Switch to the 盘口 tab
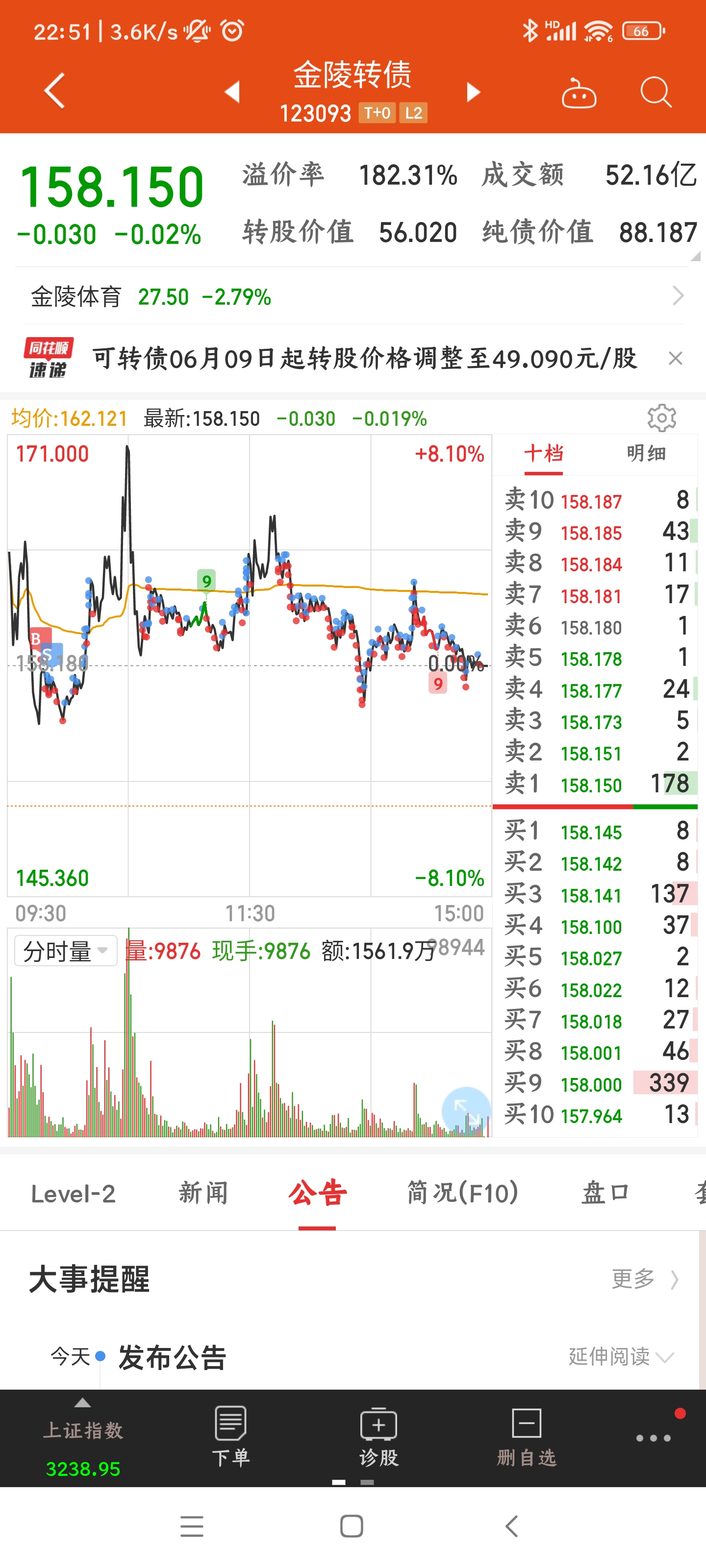The width and height of the screenshot is (706, 1568). pyautogui.click(x=605, y=1193)
